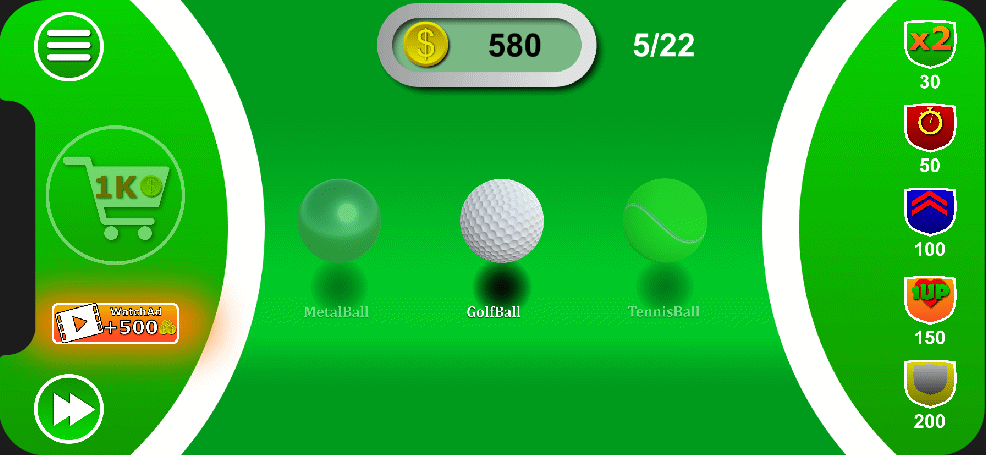Buy the stopwatch power-up for 50

930,126
